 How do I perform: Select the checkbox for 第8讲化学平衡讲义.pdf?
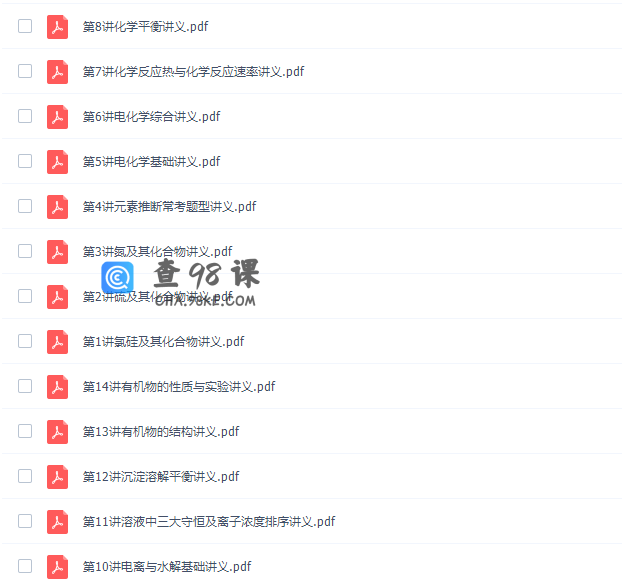point(25,27)
